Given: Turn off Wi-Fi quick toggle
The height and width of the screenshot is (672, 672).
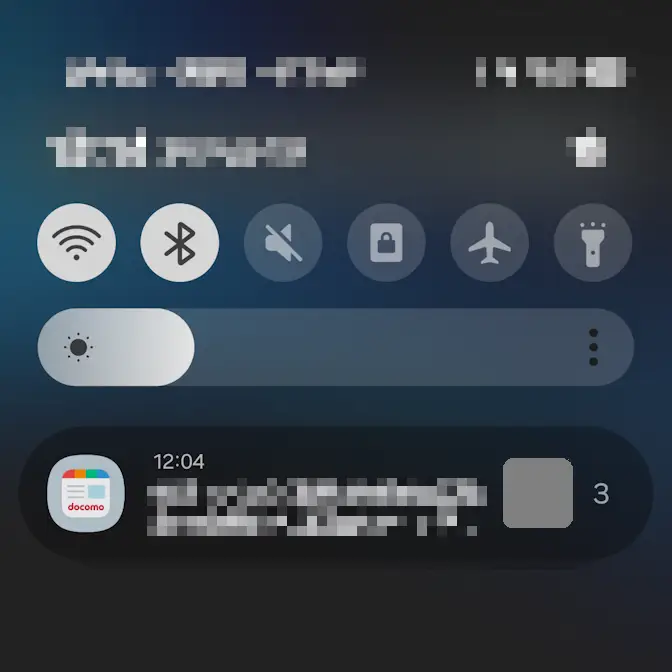Looking at the screenshot, I should (77, 243).
